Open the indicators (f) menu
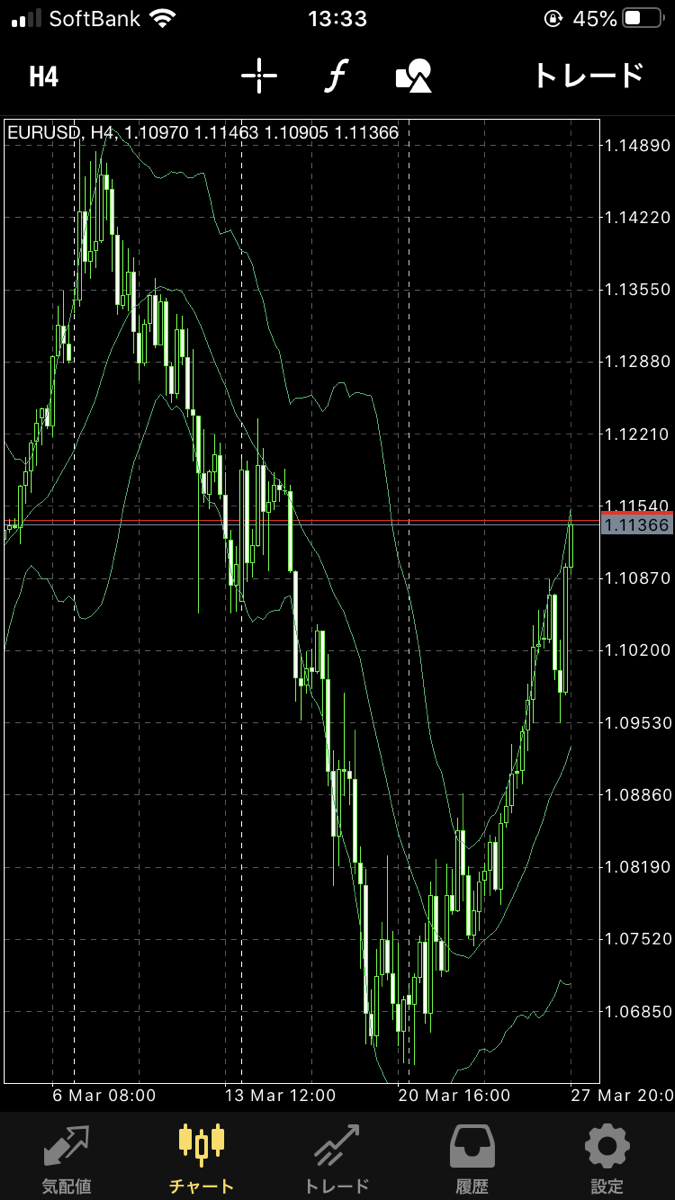Viewport: 675px width, 1200px height. pyautogui.click(x=335, y=76)
